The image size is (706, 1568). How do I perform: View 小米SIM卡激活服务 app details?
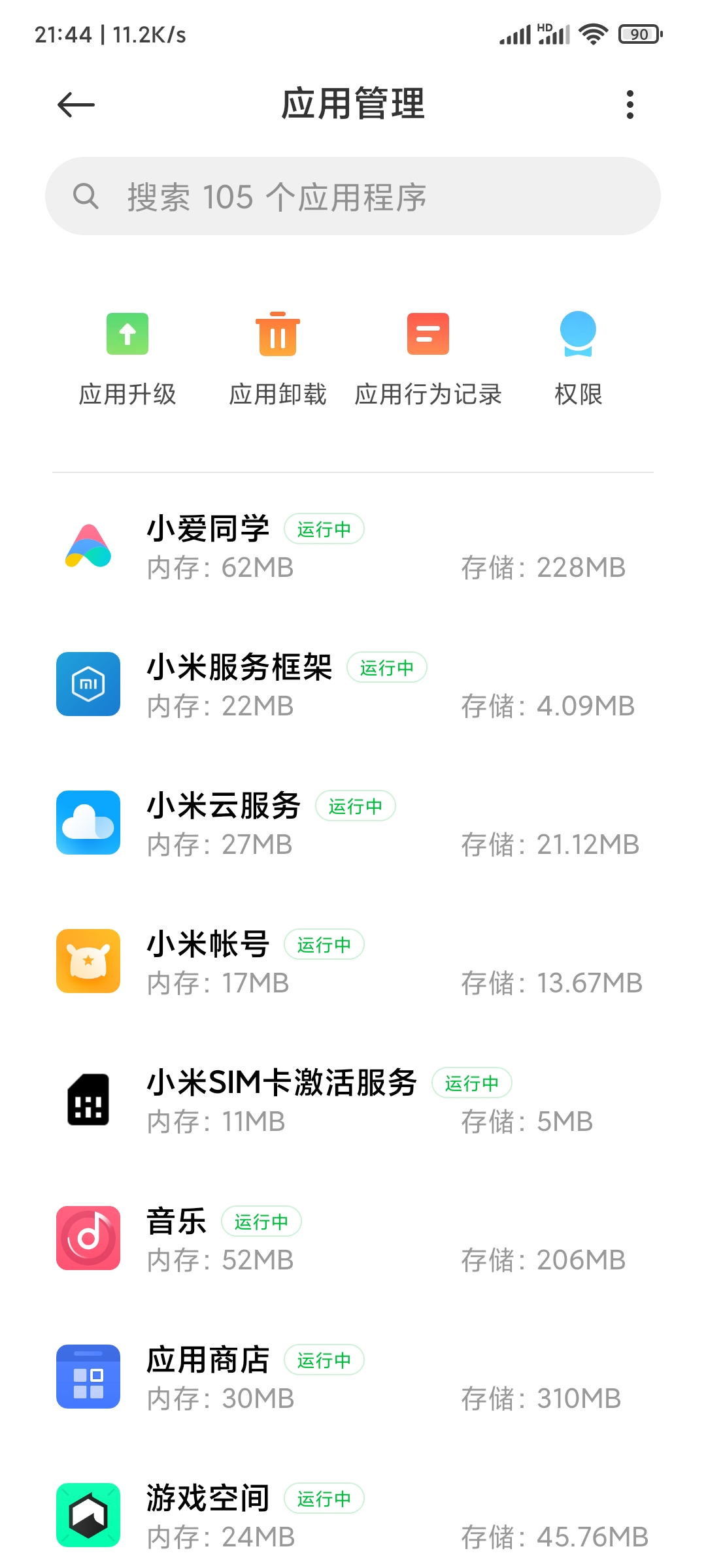(353, 1101)
